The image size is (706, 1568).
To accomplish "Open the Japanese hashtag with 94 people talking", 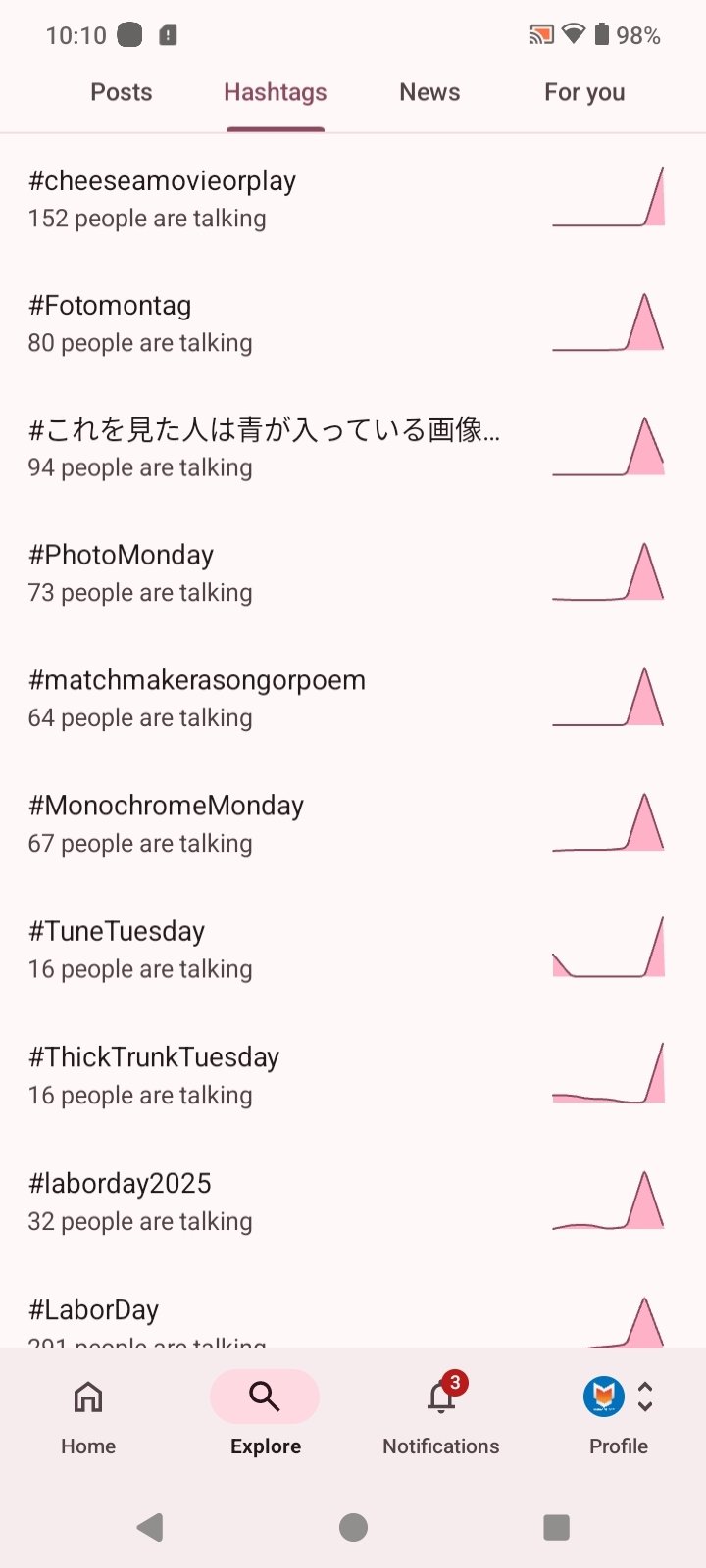I will pos(294,448).
